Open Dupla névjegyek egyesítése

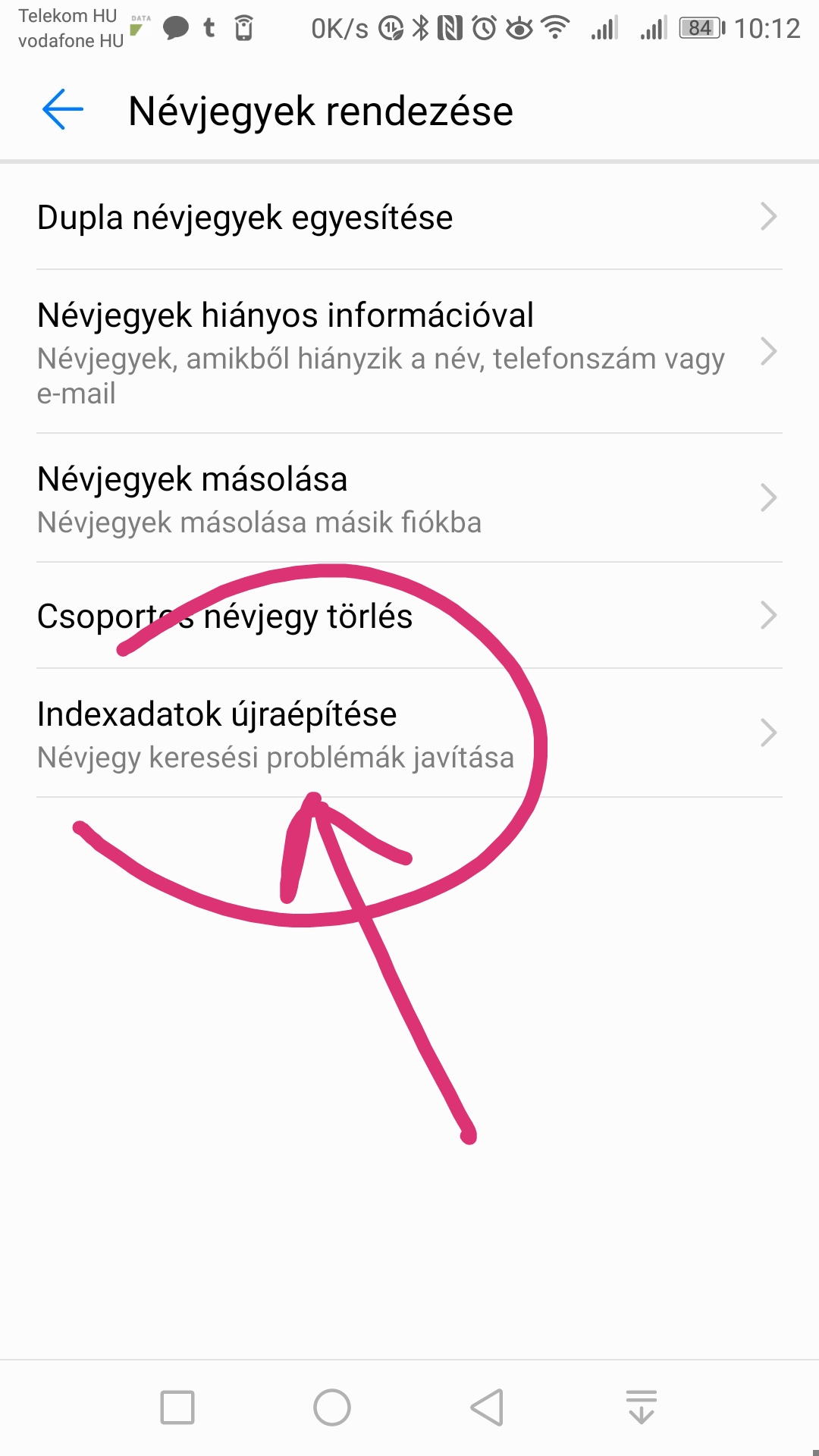(409, 217)
